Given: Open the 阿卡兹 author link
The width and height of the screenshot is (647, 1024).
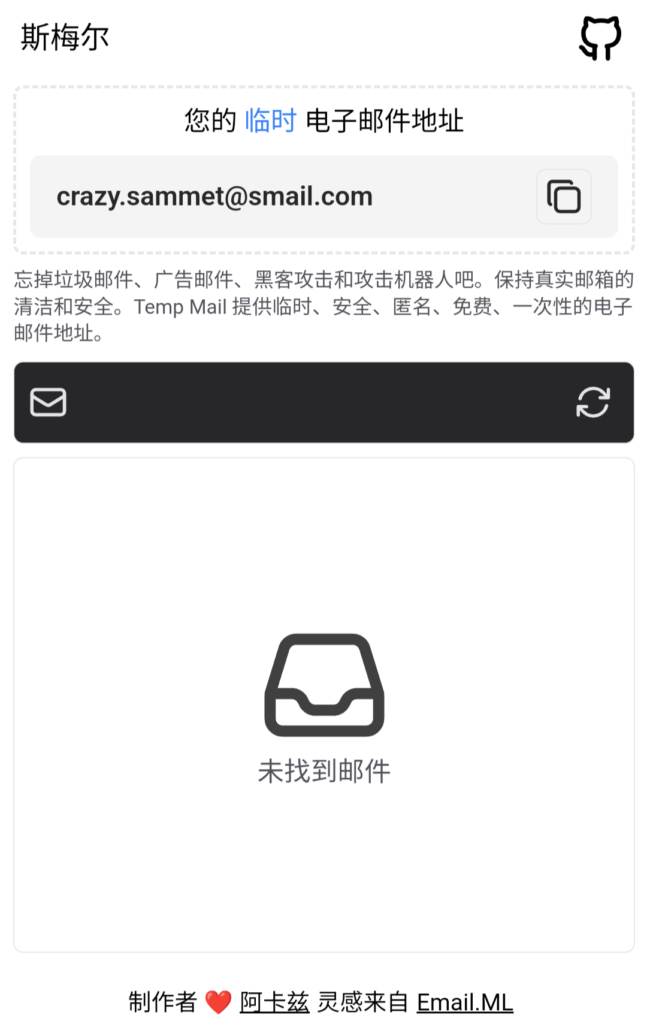Looking at the screenshot, I should [274, 1001].
